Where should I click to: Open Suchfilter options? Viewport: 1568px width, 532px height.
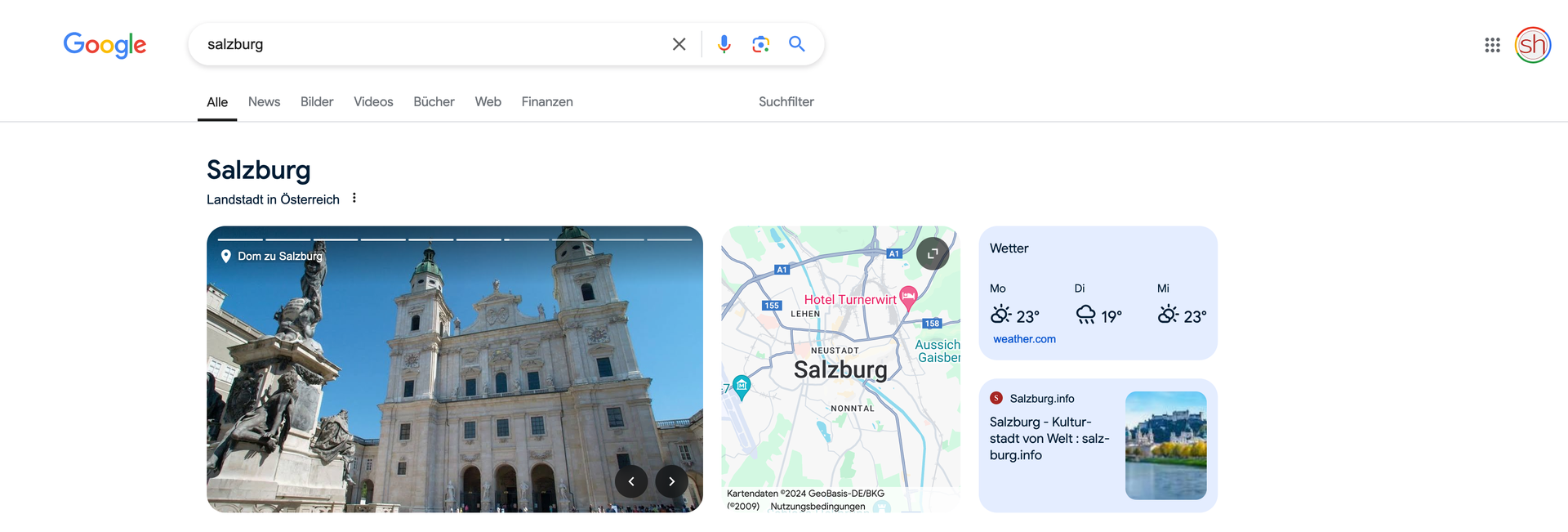coord(786,102)
